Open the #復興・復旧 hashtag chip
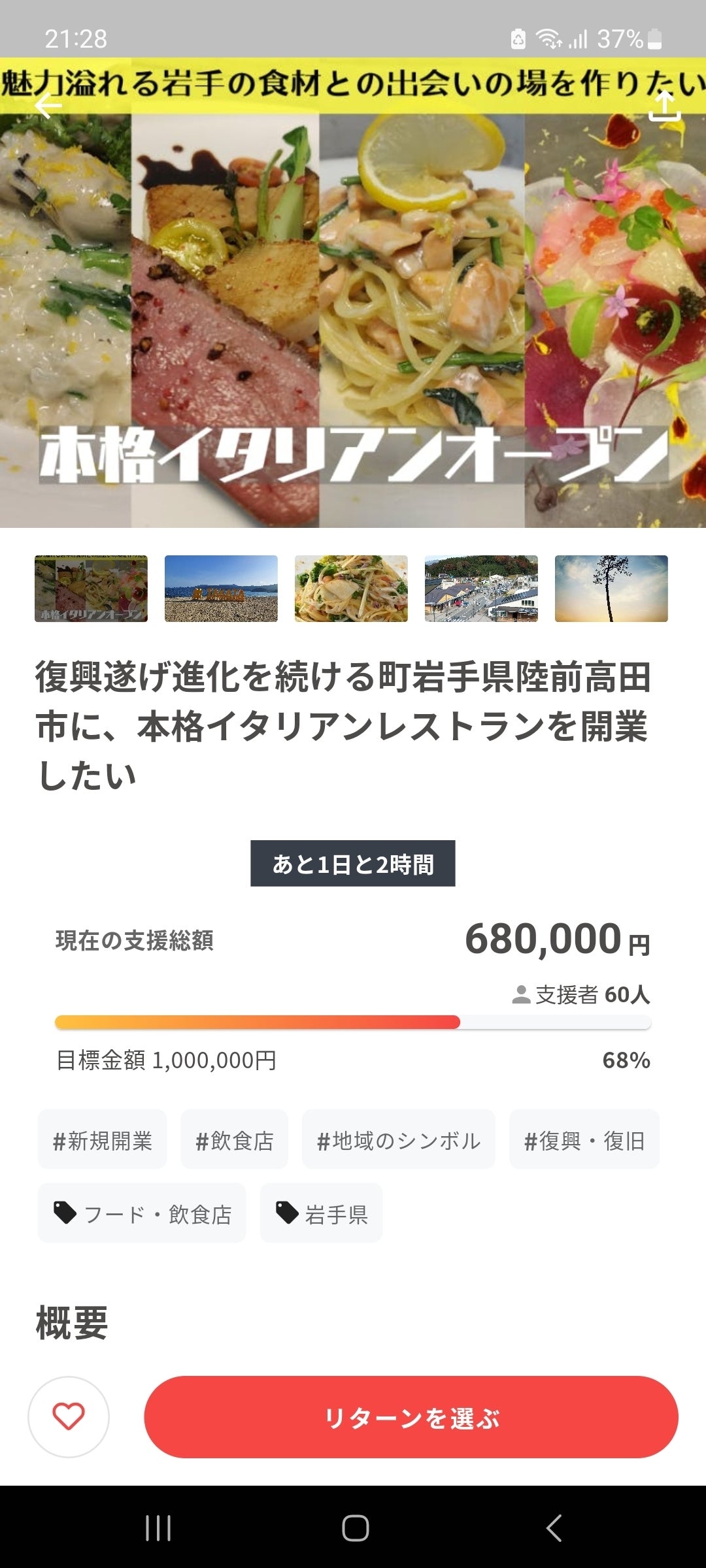The width and height of the screenshot is (706, 1568). pos(584,1141)
